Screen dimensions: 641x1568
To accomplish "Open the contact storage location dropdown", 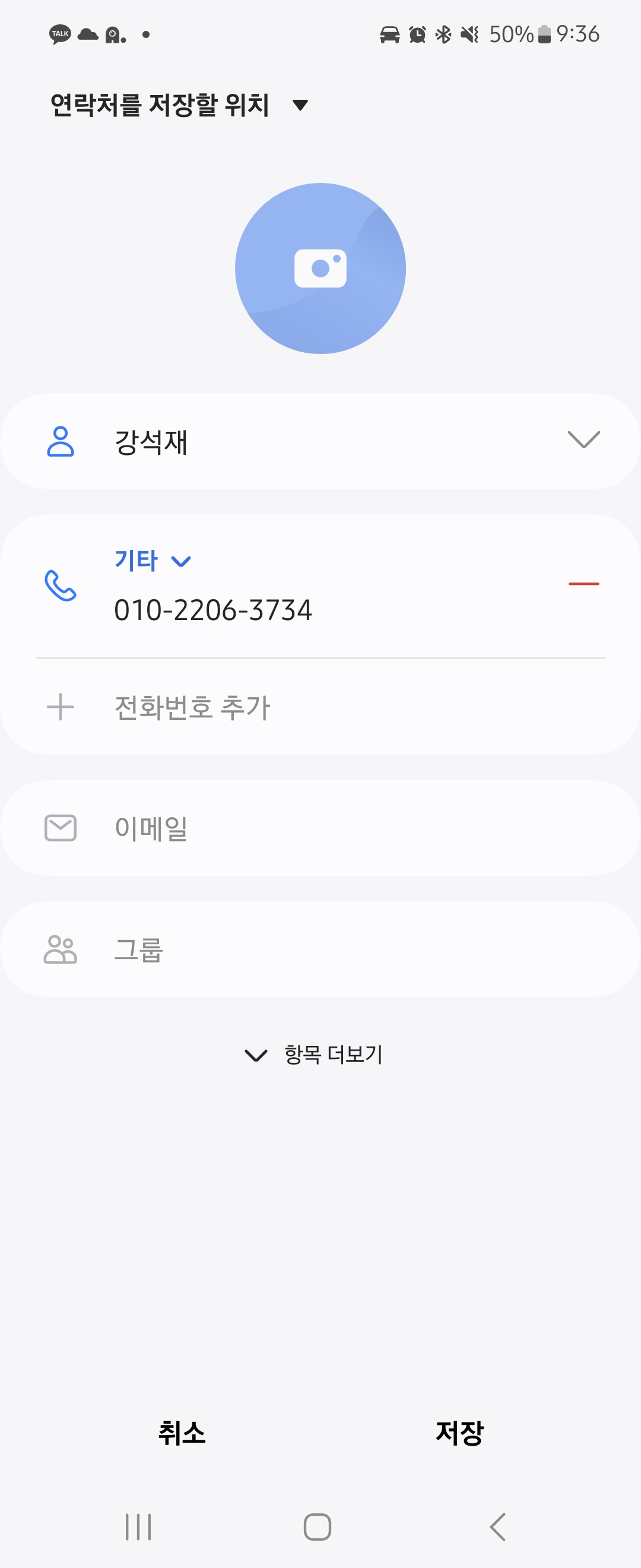I will [x=179, y=105].
